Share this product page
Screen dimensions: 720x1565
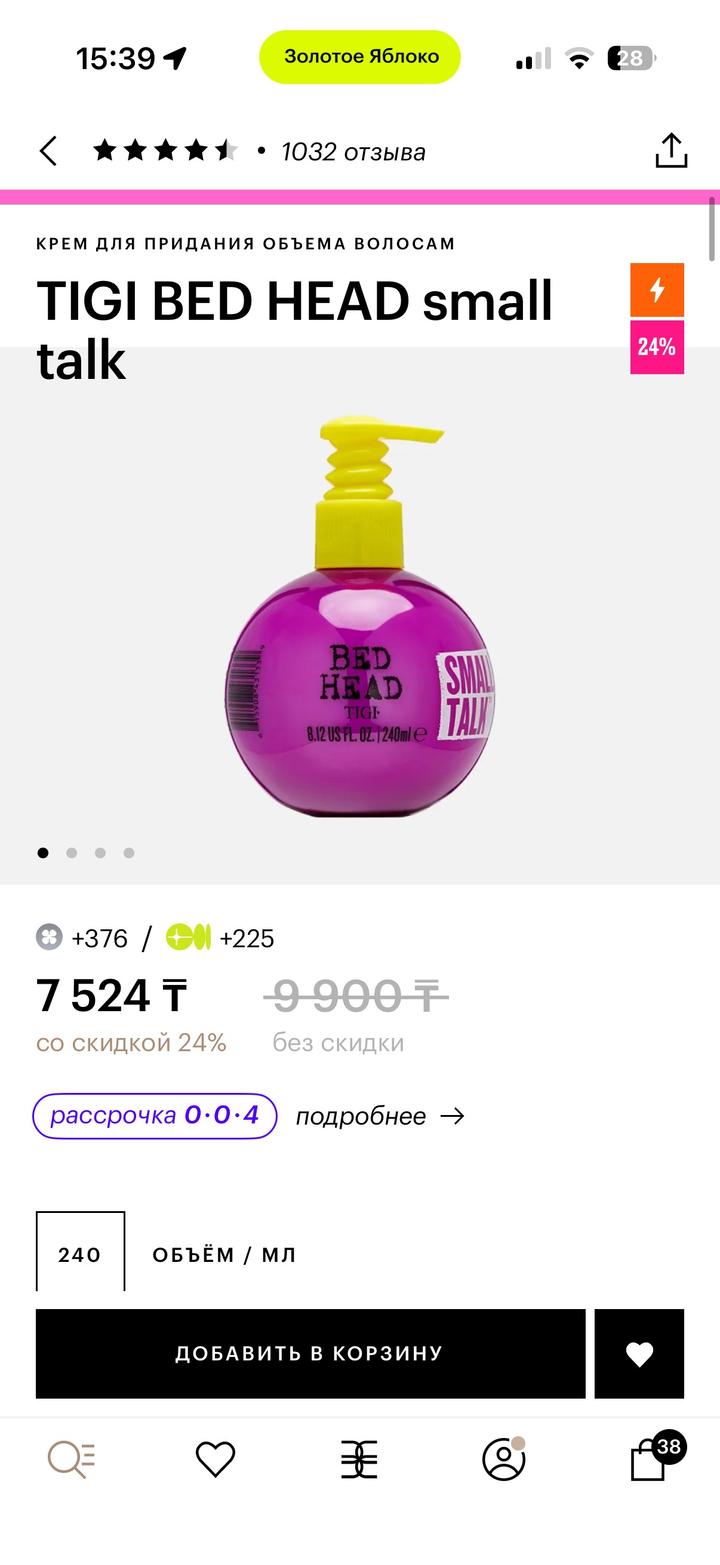(671, 151)
